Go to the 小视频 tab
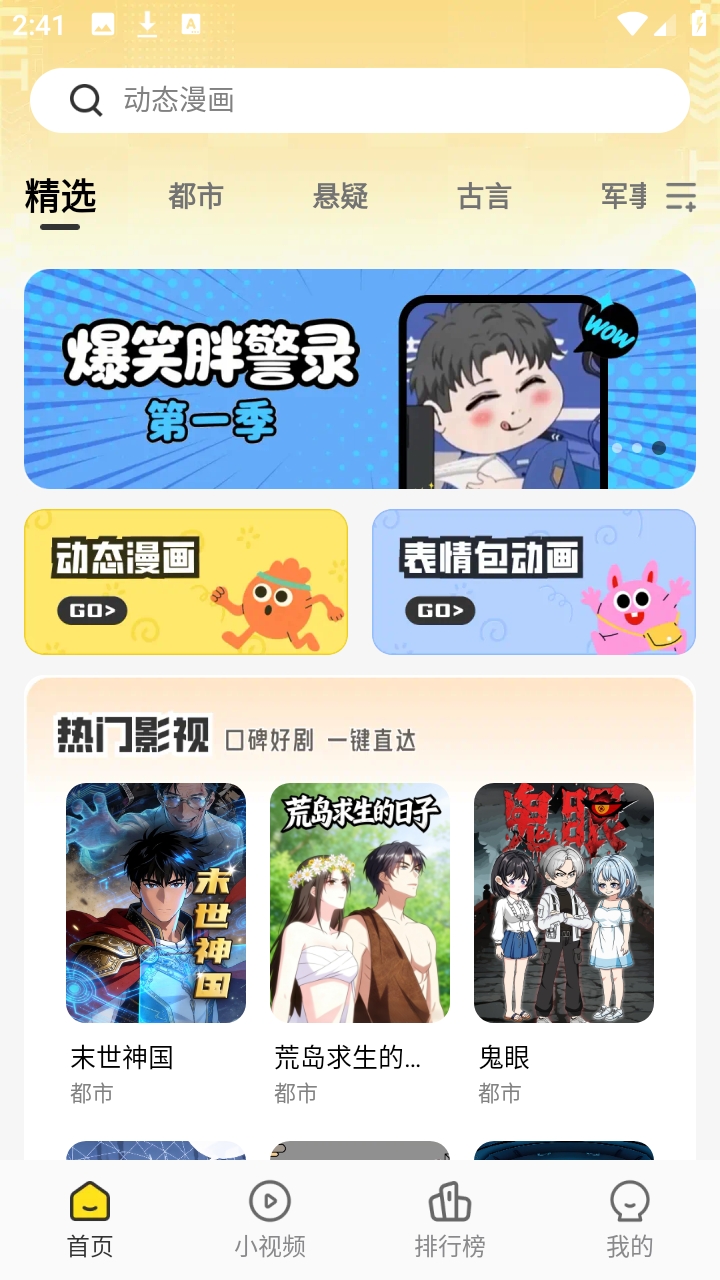720x1280 pixels. (x=270, y=1219)
